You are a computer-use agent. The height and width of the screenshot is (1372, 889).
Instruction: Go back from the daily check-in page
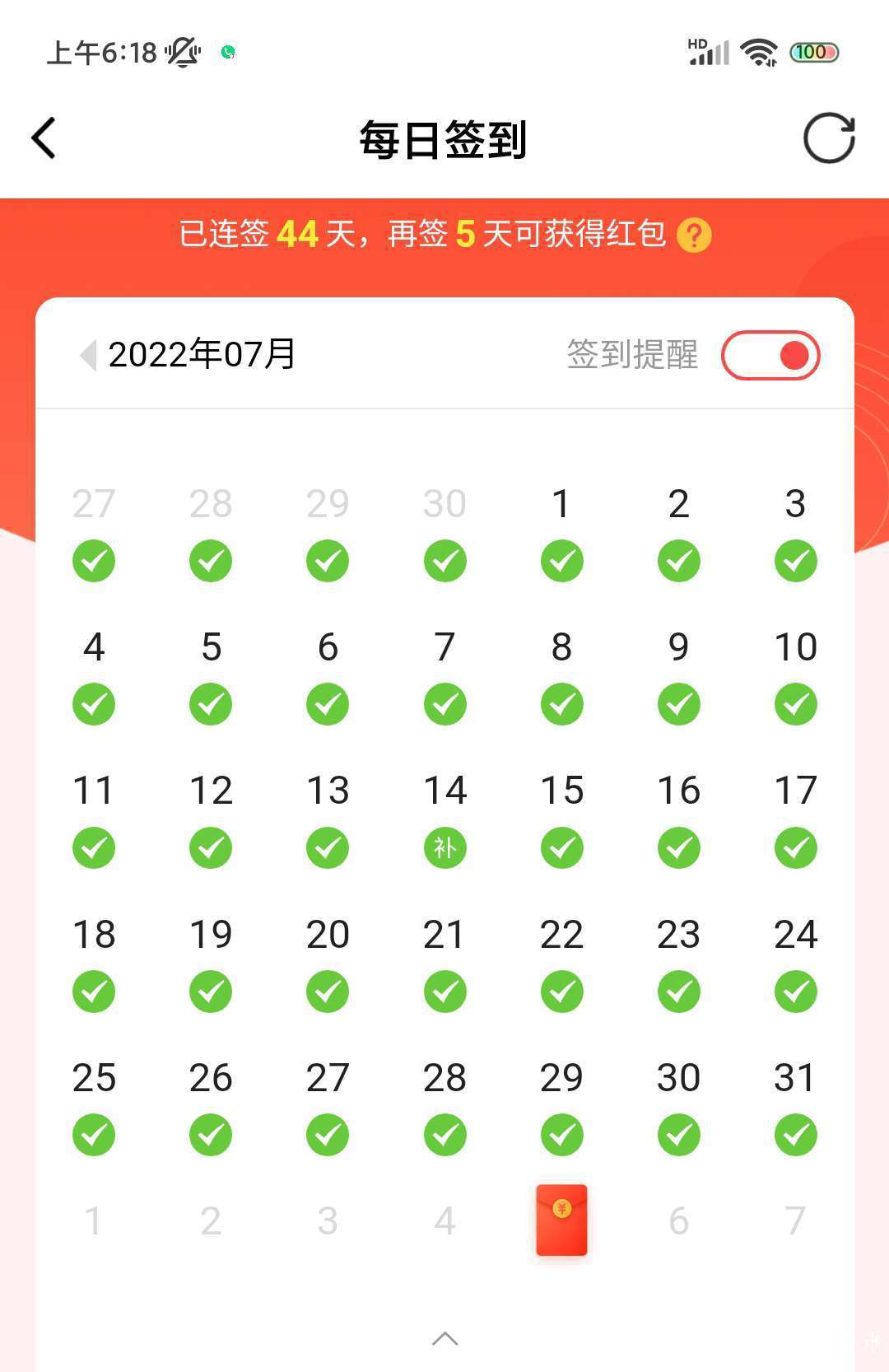pyautogui.click(x=44, y=138)
